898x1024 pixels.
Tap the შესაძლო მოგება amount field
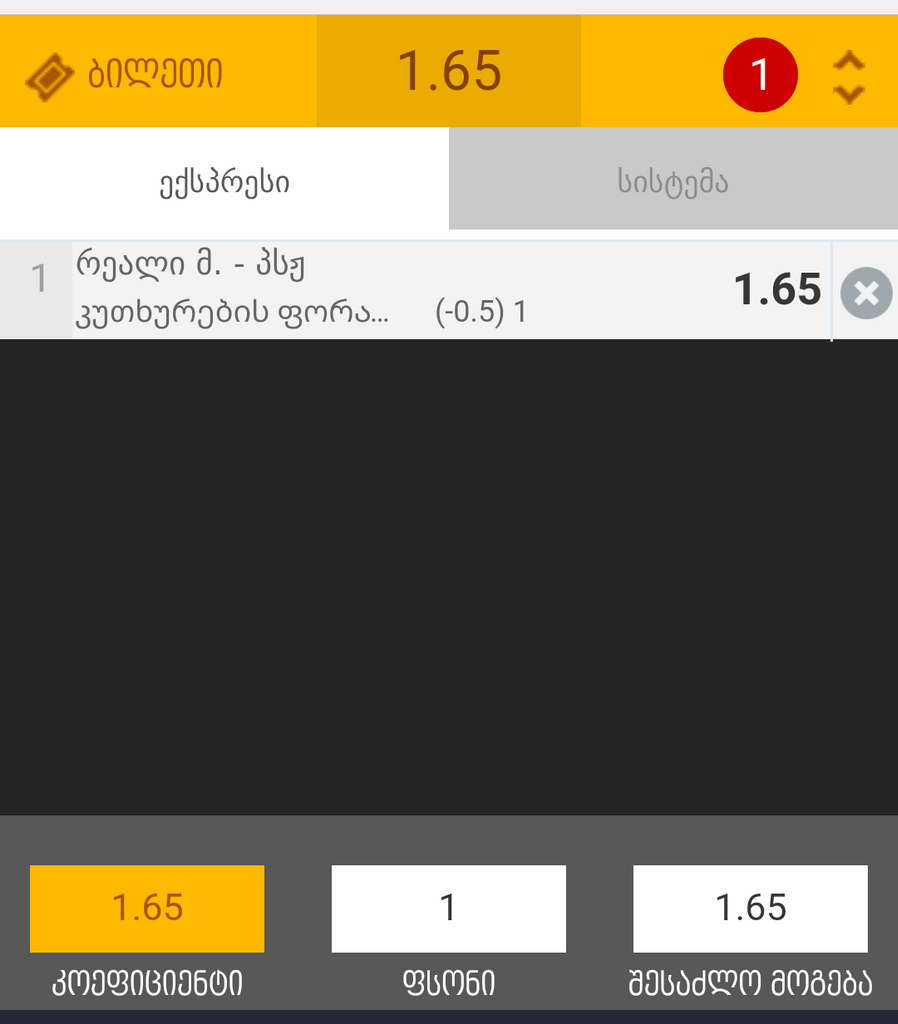750,908
